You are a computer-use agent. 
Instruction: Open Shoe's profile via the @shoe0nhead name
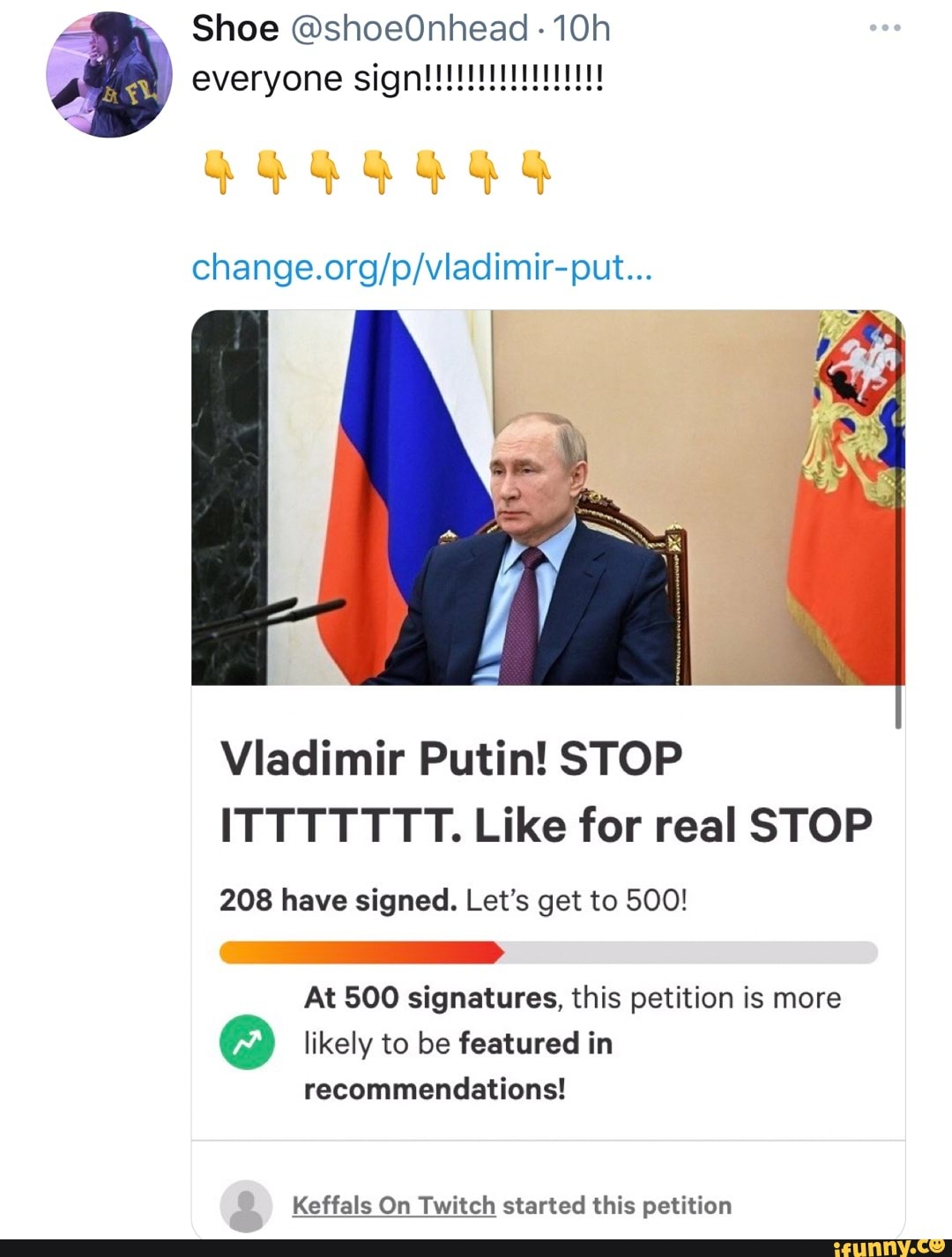pos(409,28)
